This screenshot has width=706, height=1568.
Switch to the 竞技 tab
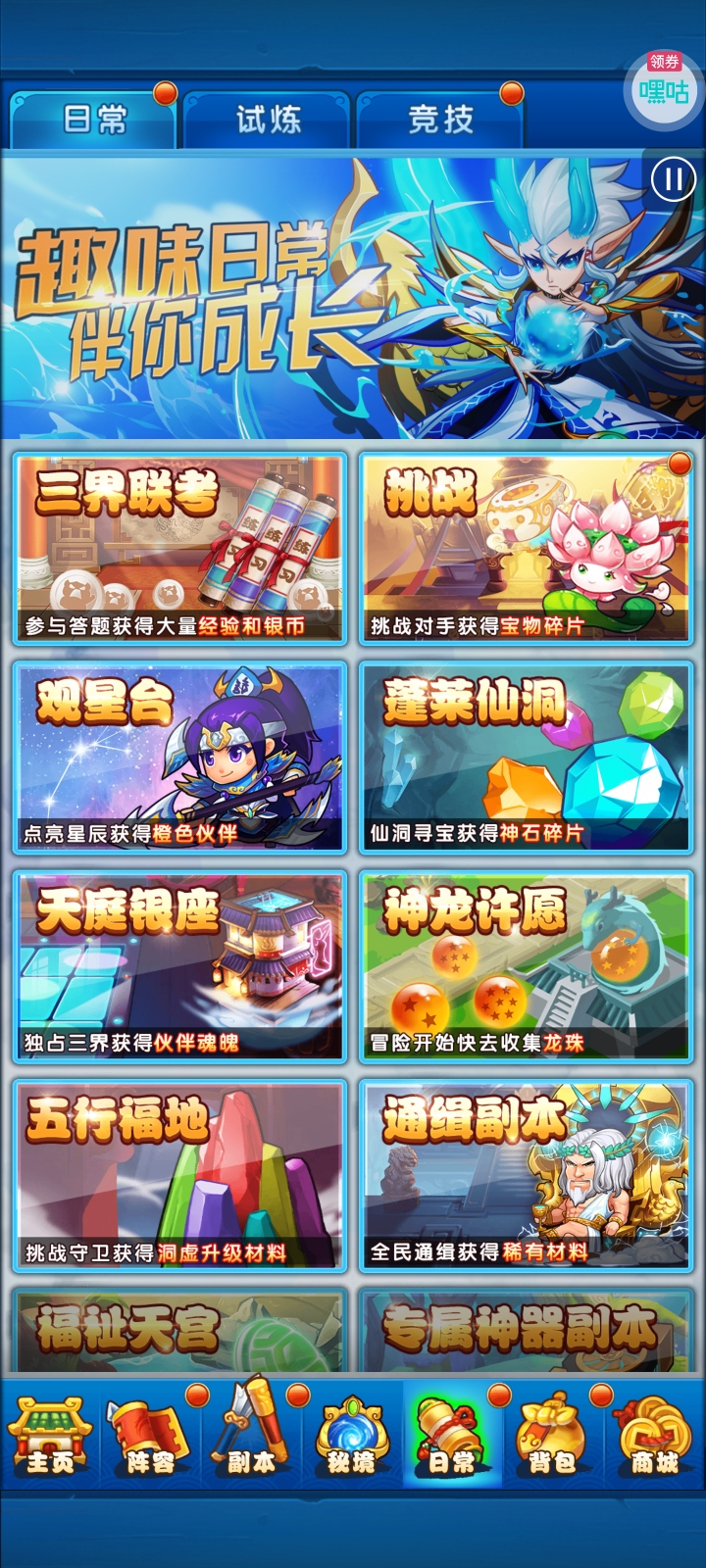[x=439, y=120]
